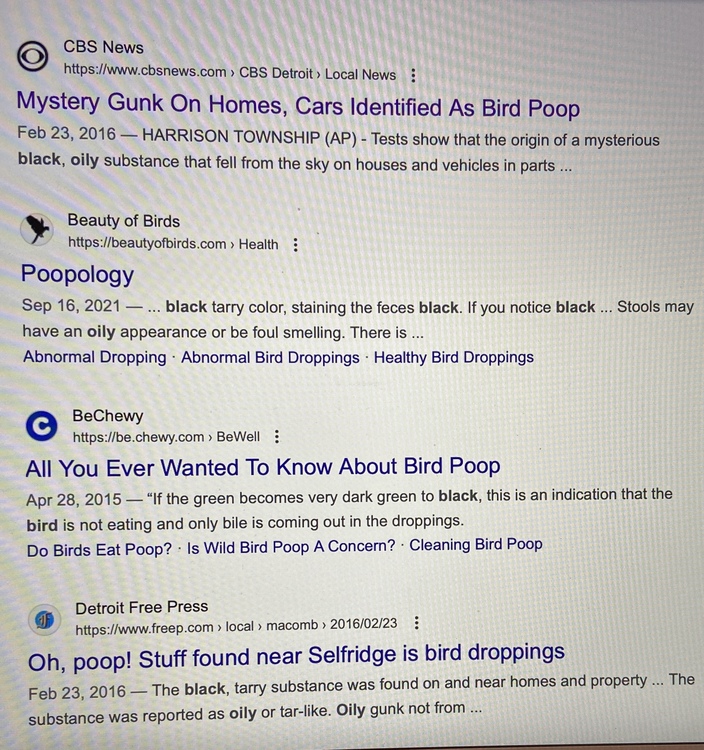Open the Do Birds Eat Poop? sitelink

[99, 550]
